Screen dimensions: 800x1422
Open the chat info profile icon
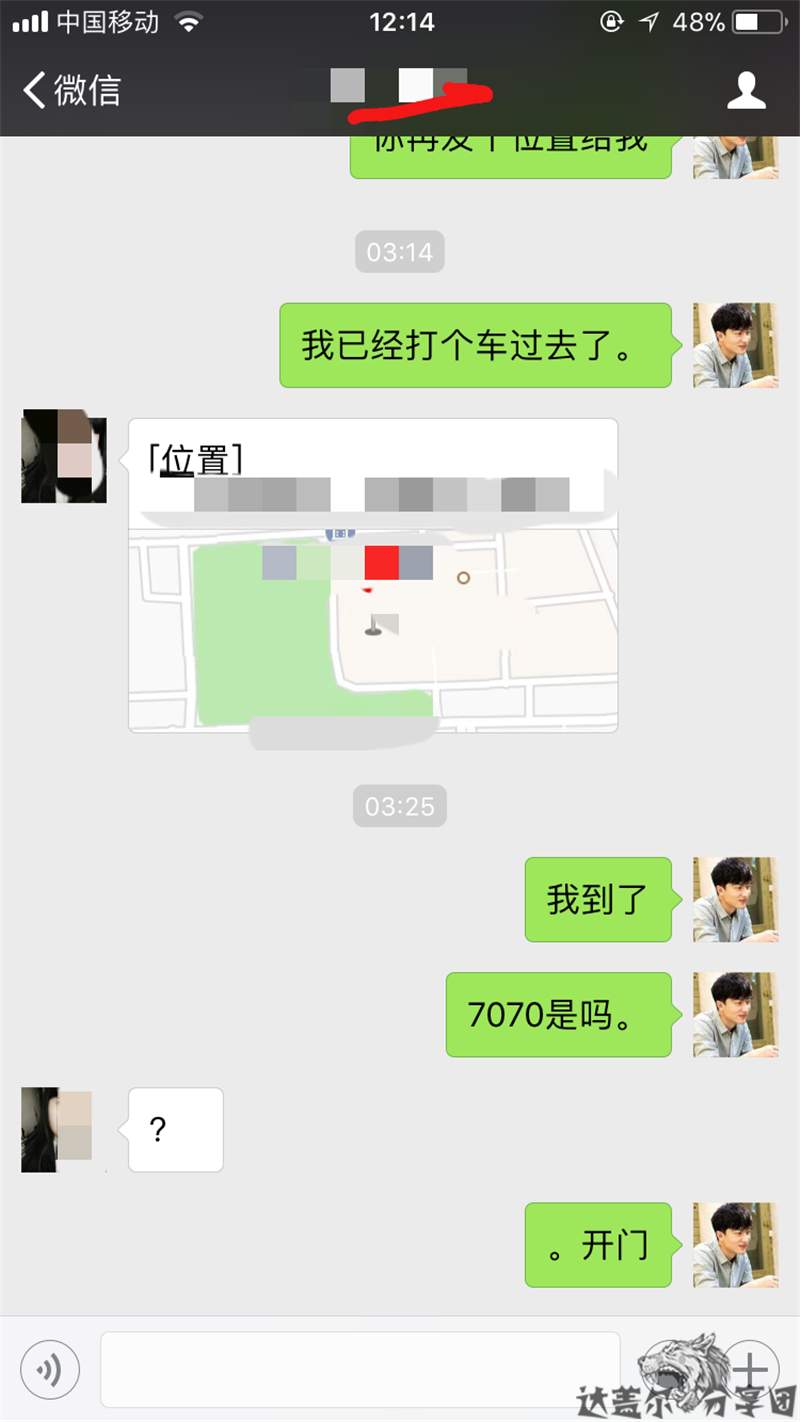pos(745,90)
